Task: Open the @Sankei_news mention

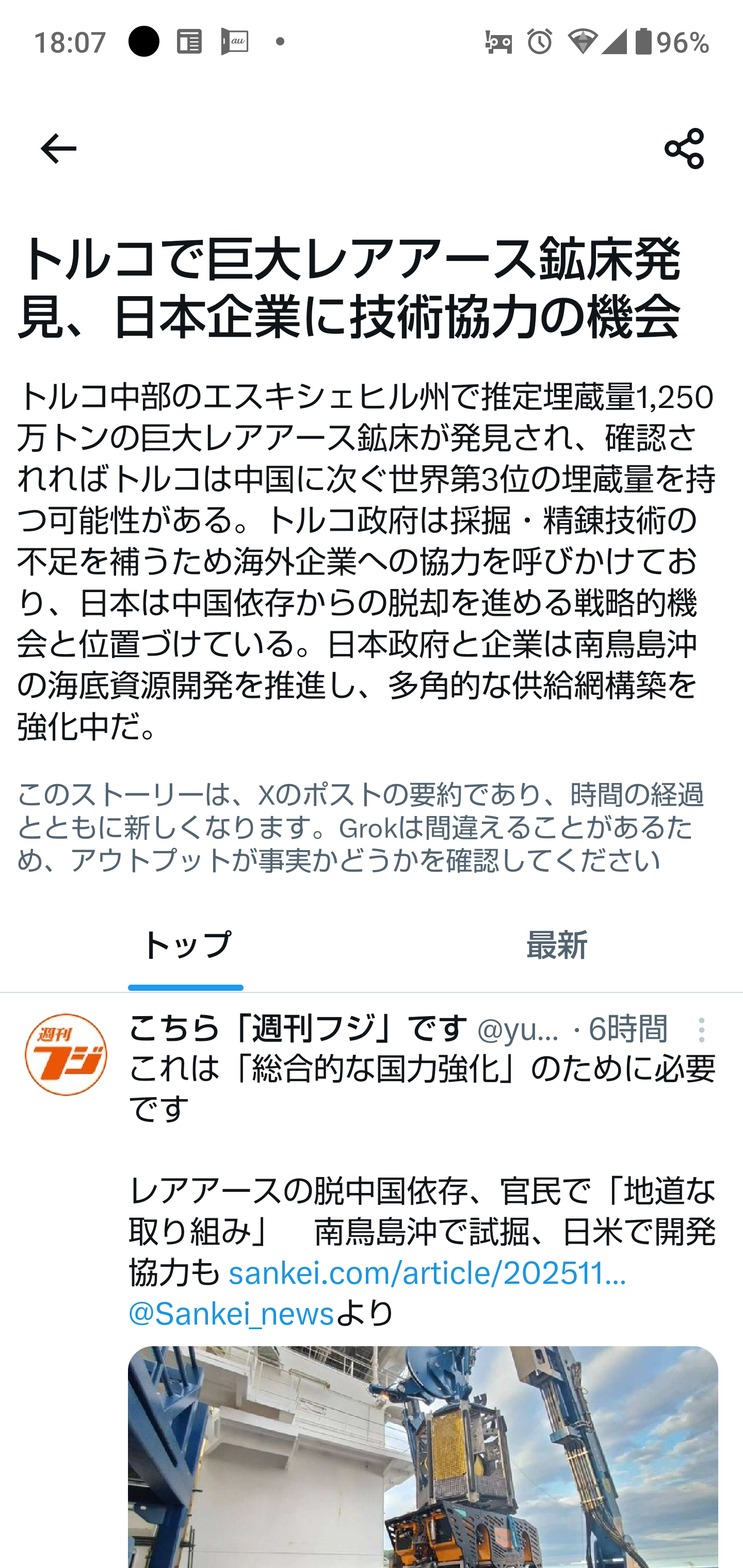Action: click(232, 1314)
